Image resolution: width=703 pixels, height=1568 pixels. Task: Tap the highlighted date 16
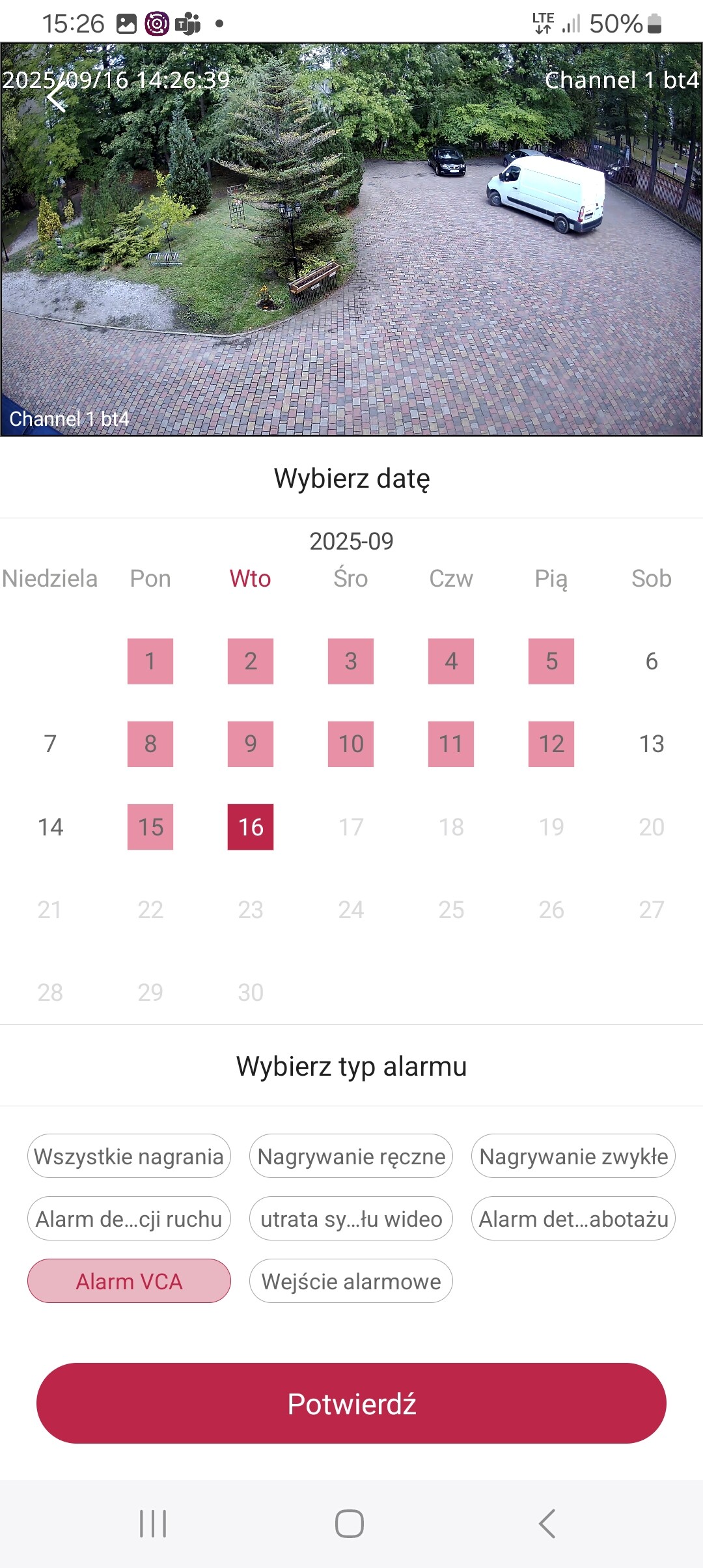(251, 827)
